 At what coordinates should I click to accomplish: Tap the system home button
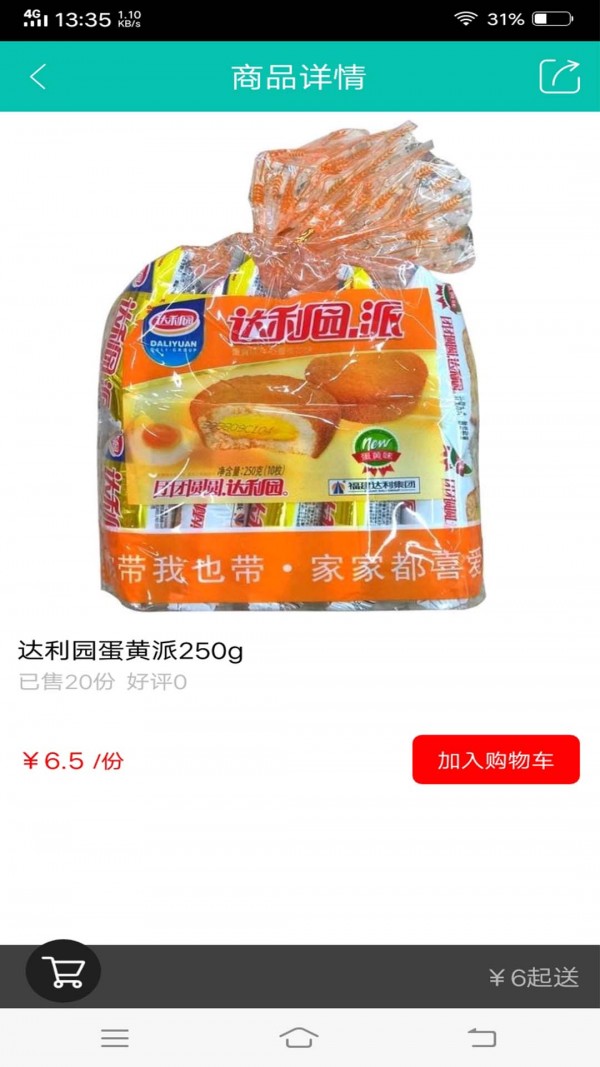point(299,1037)
